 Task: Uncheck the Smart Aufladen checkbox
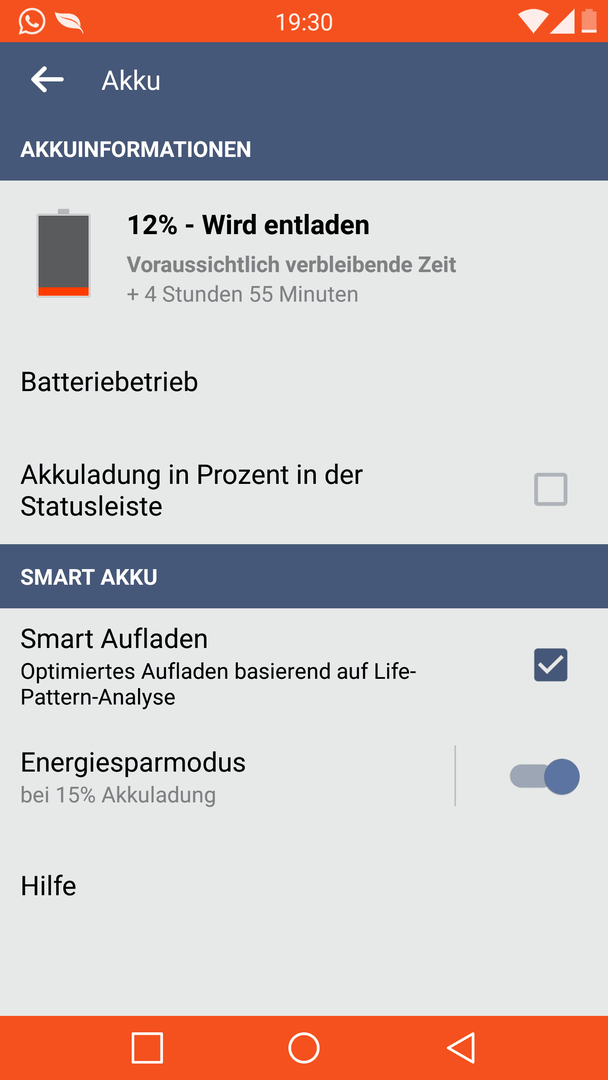point(550,665)
